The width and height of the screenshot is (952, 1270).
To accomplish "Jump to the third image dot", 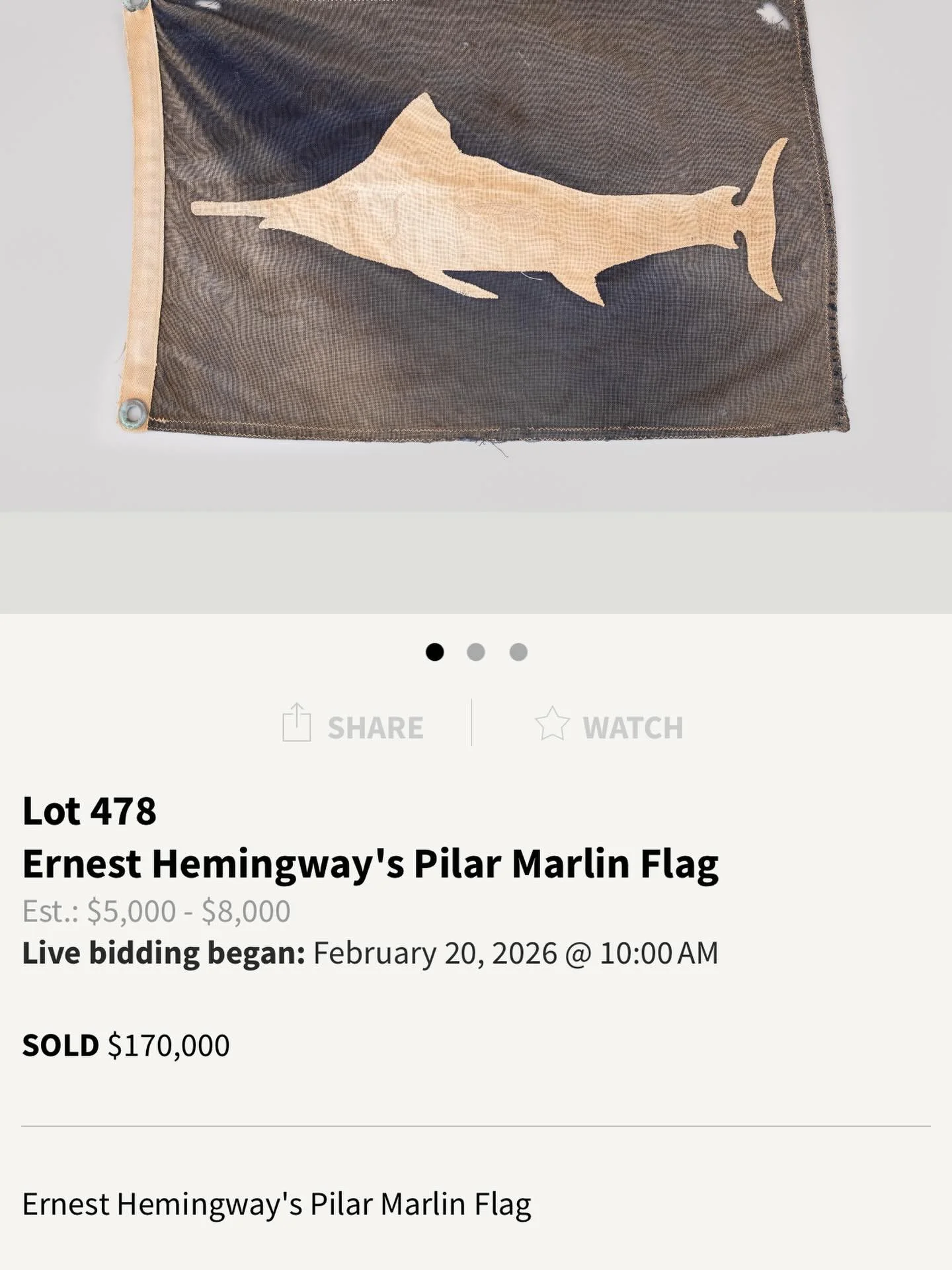I will pyautogui.click(x=518, y=652).
